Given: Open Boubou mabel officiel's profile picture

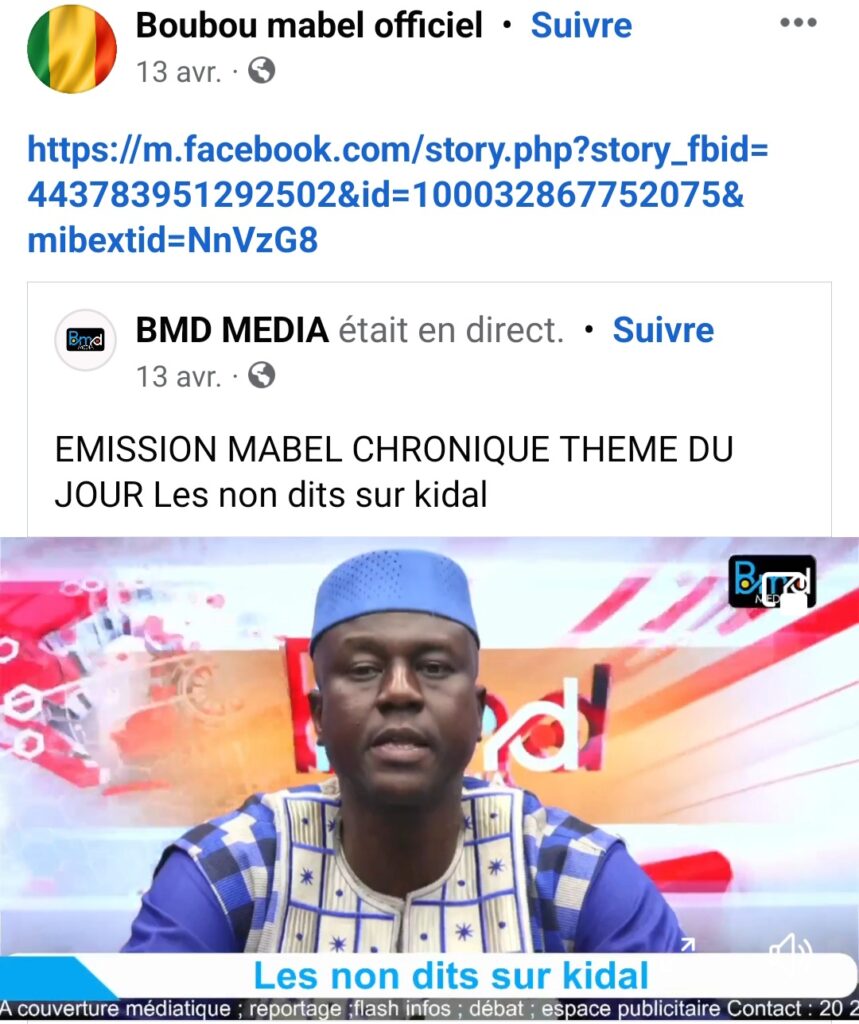Looking at the screenshot, I should pos(71,49).
